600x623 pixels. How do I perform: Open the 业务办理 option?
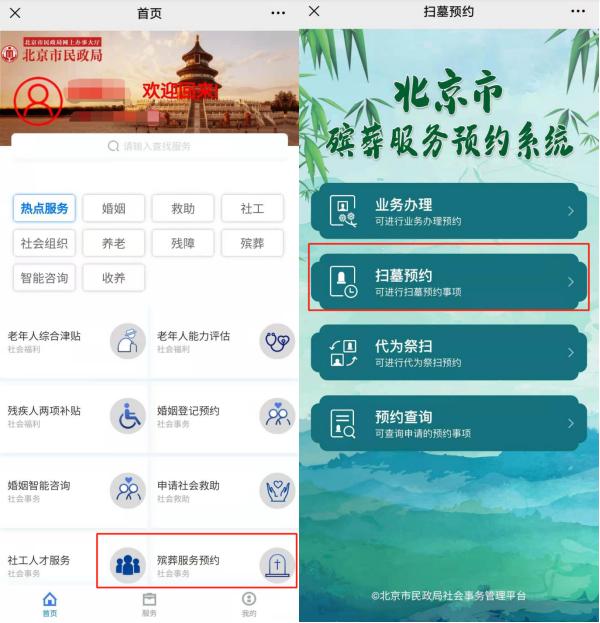coord(446,211)
